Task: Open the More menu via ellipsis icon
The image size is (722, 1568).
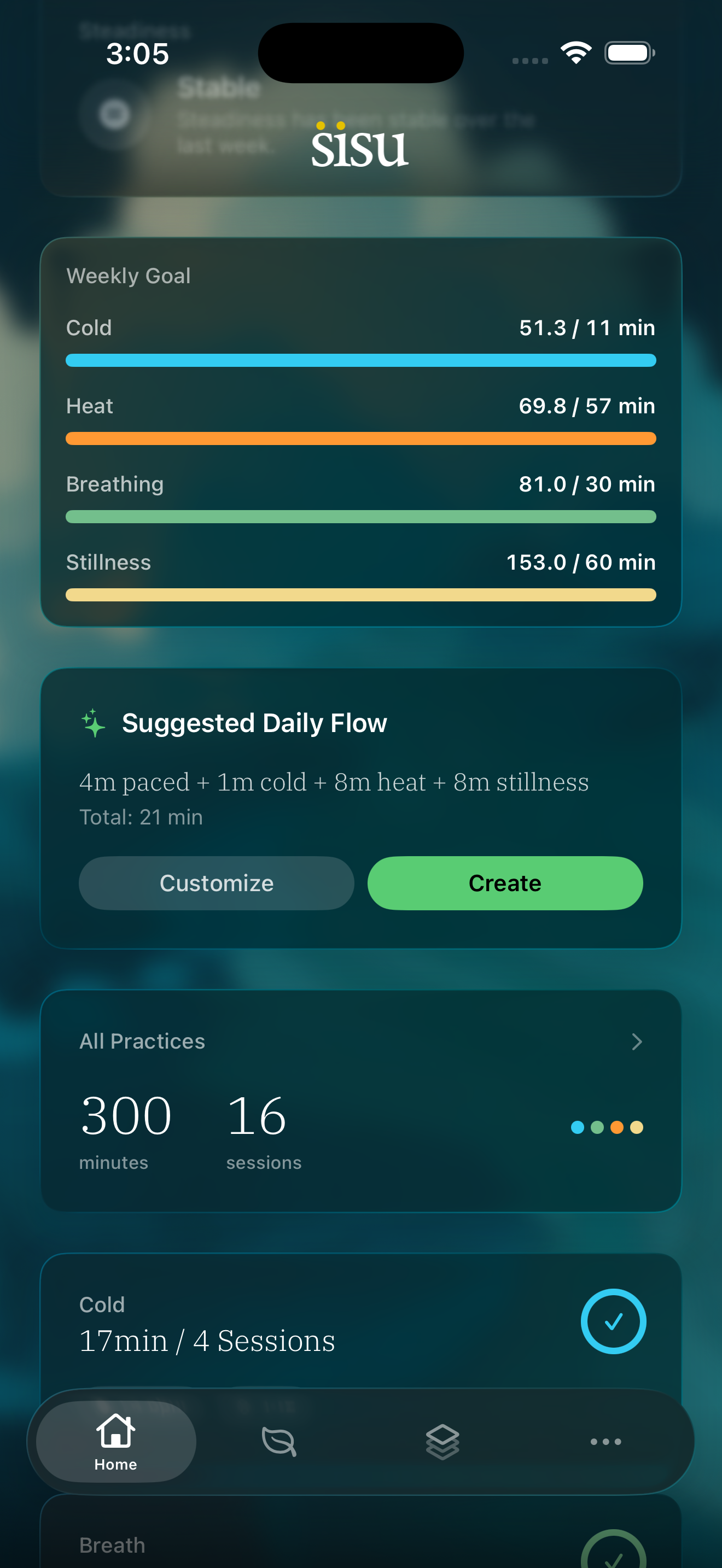Action: click(607, 1441)
